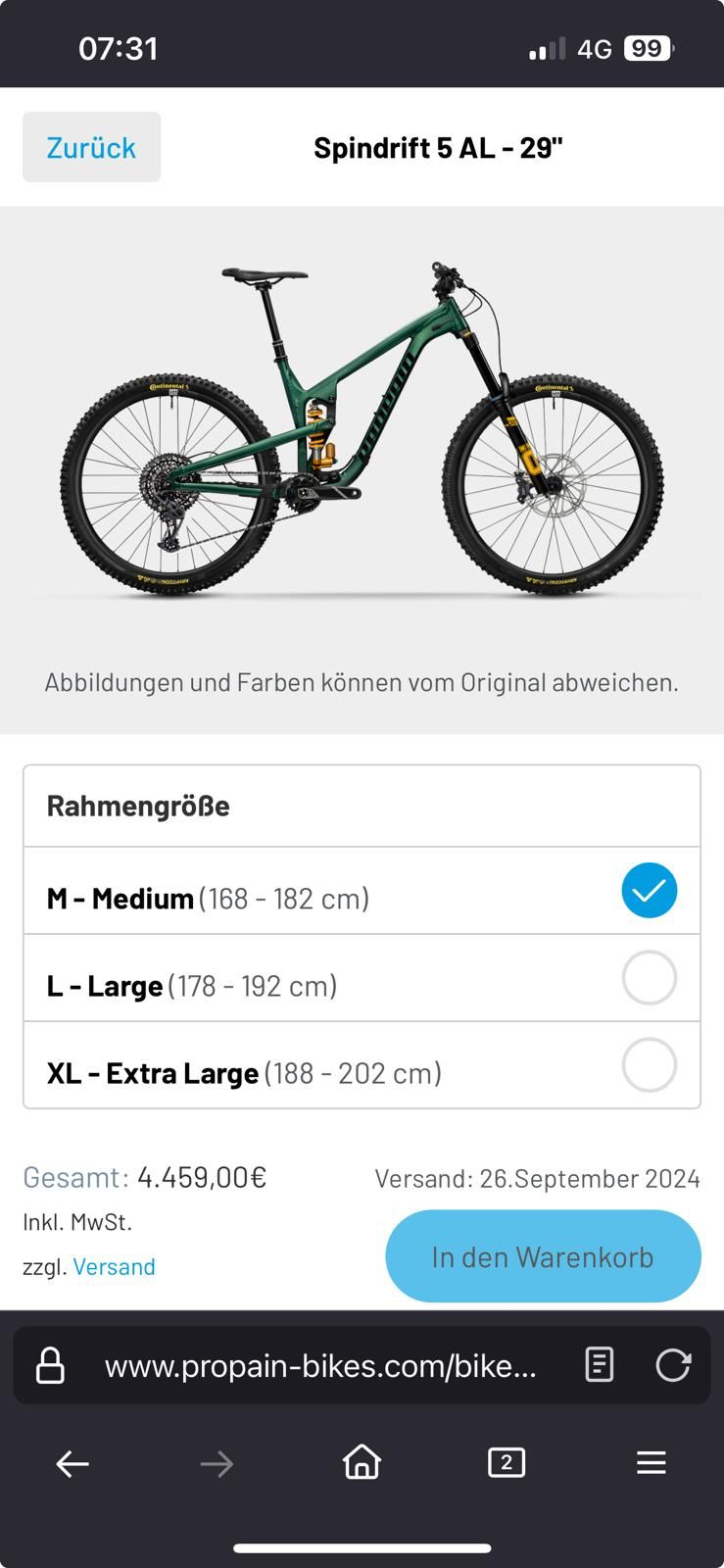Tap the Zurück button
Viewport: 724px width, 1568px height.
[91, 147]
